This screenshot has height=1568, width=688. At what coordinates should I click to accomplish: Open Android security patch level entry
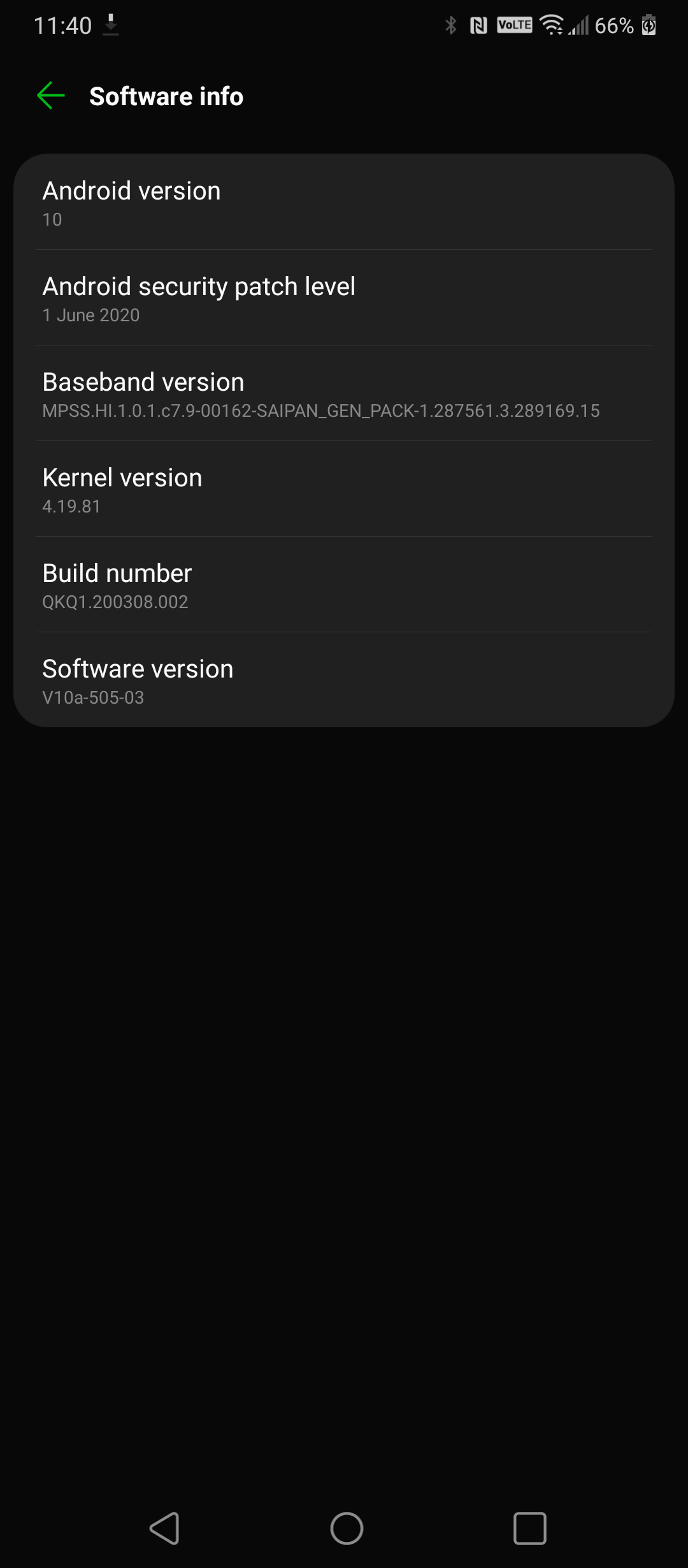[x=344, y=298]
